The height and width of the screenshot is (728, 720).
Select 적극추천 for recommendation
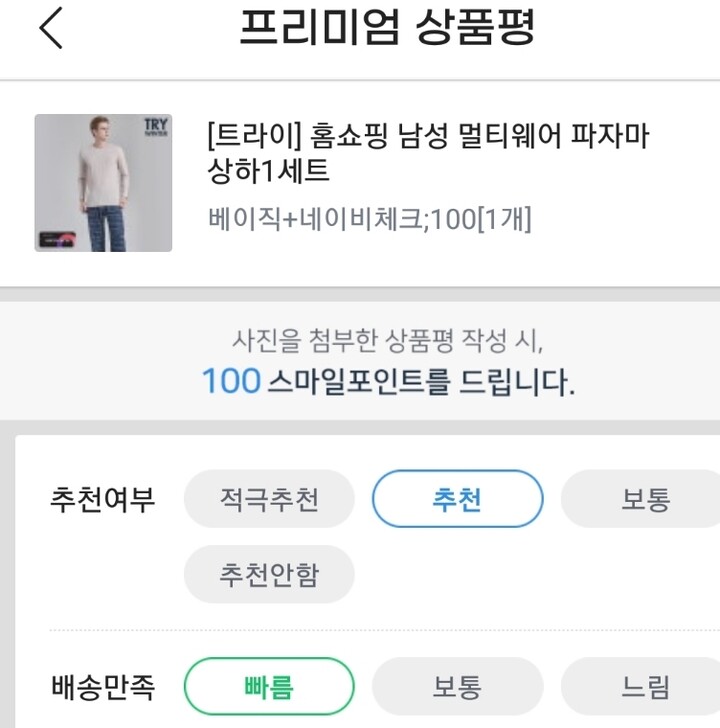pyautogui.click(x=267, y=498)
